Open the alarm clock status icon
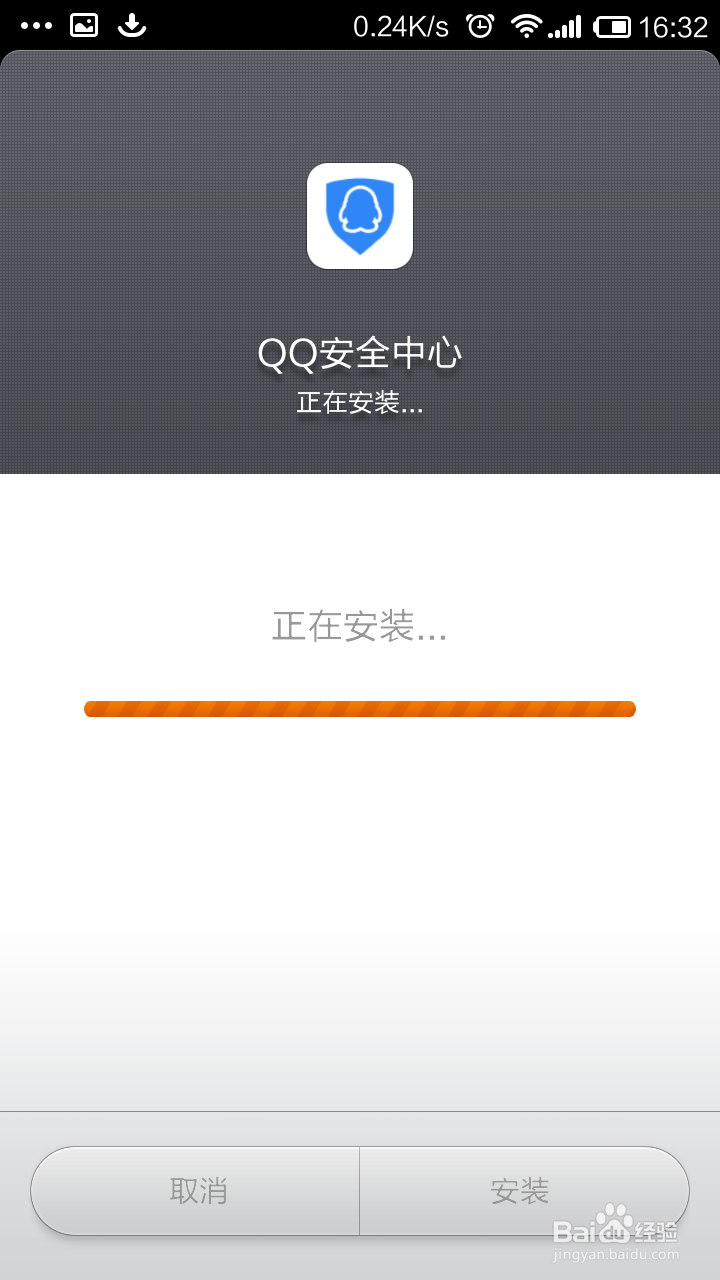The height and width of the screenshot is (1280, 720). coord(481,24)
